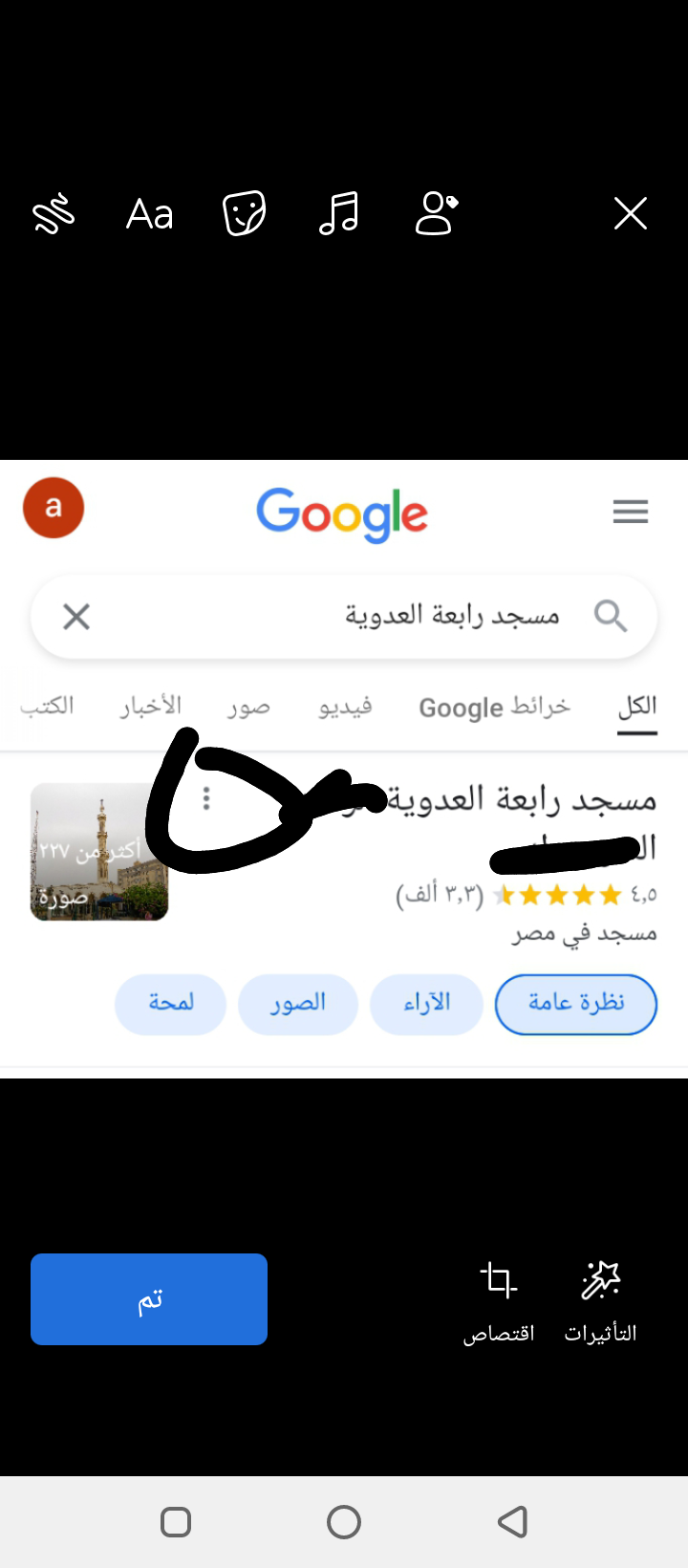The image size is (688, 1568).
Task: Open the اقتصاص crop tool
Action: click(499, 1298)
